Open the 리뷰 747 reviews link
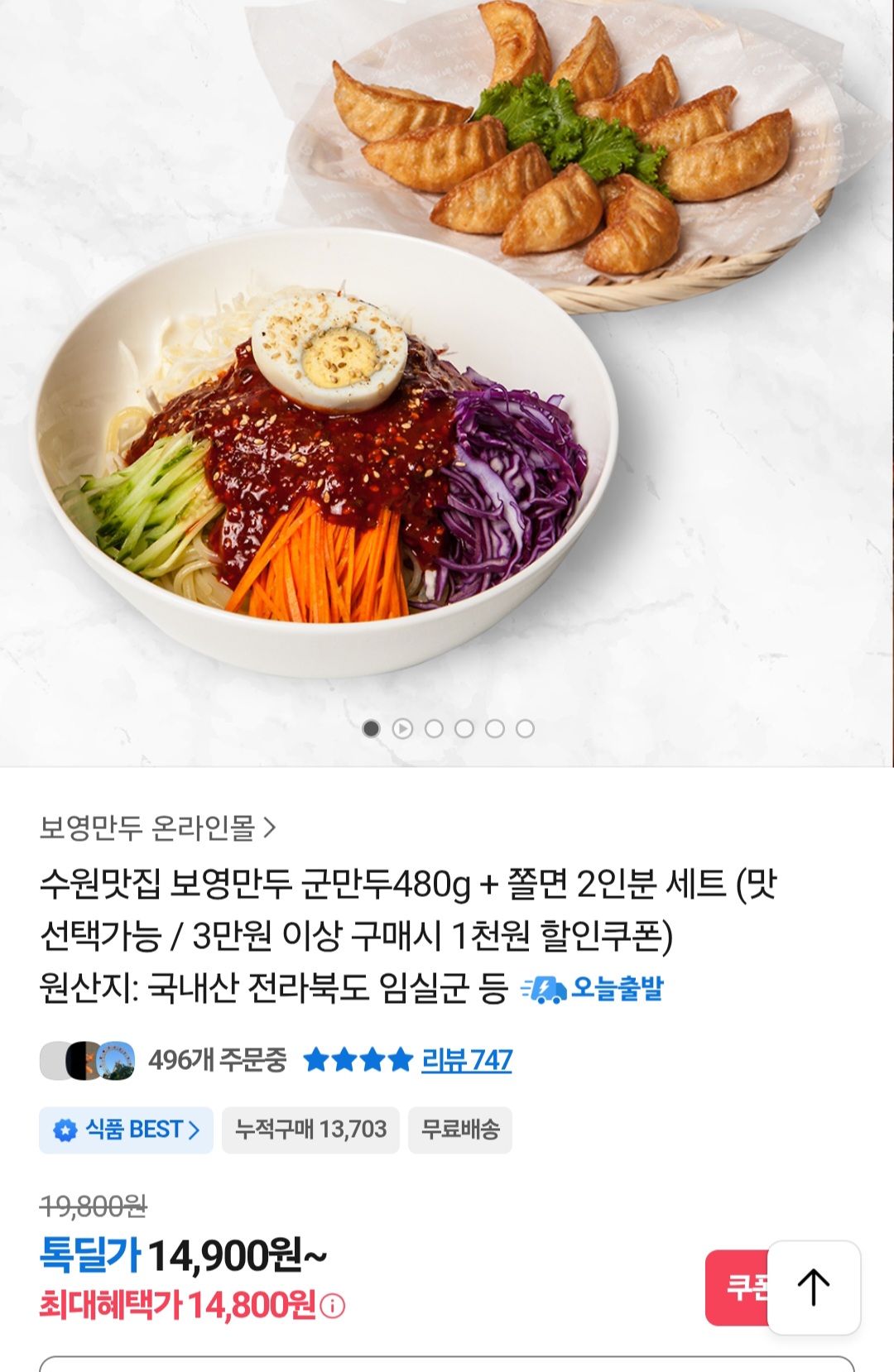Image resolution: width=894 pixels, height=1372 pixels. (467, 1060)
